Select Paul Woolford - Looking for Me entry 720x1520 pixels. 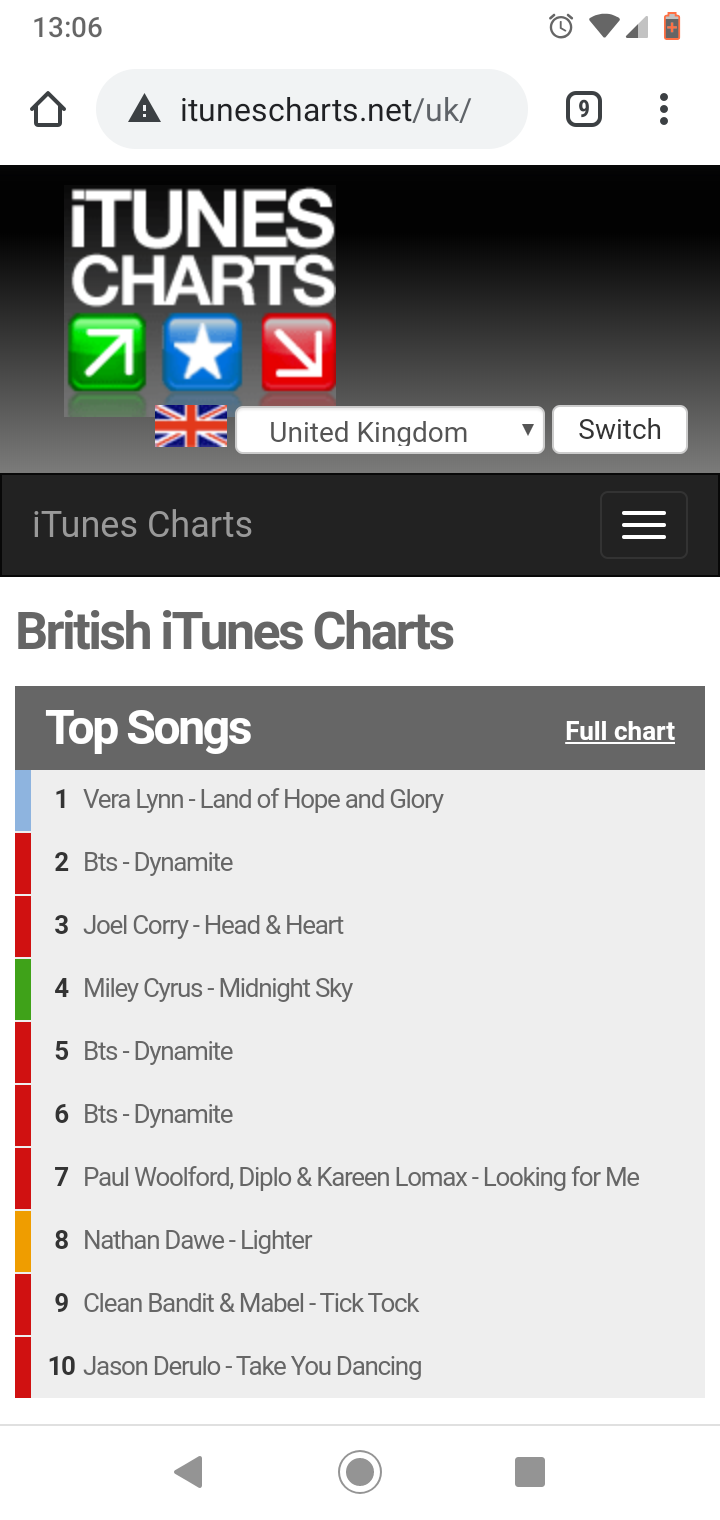coord(361,1177)
